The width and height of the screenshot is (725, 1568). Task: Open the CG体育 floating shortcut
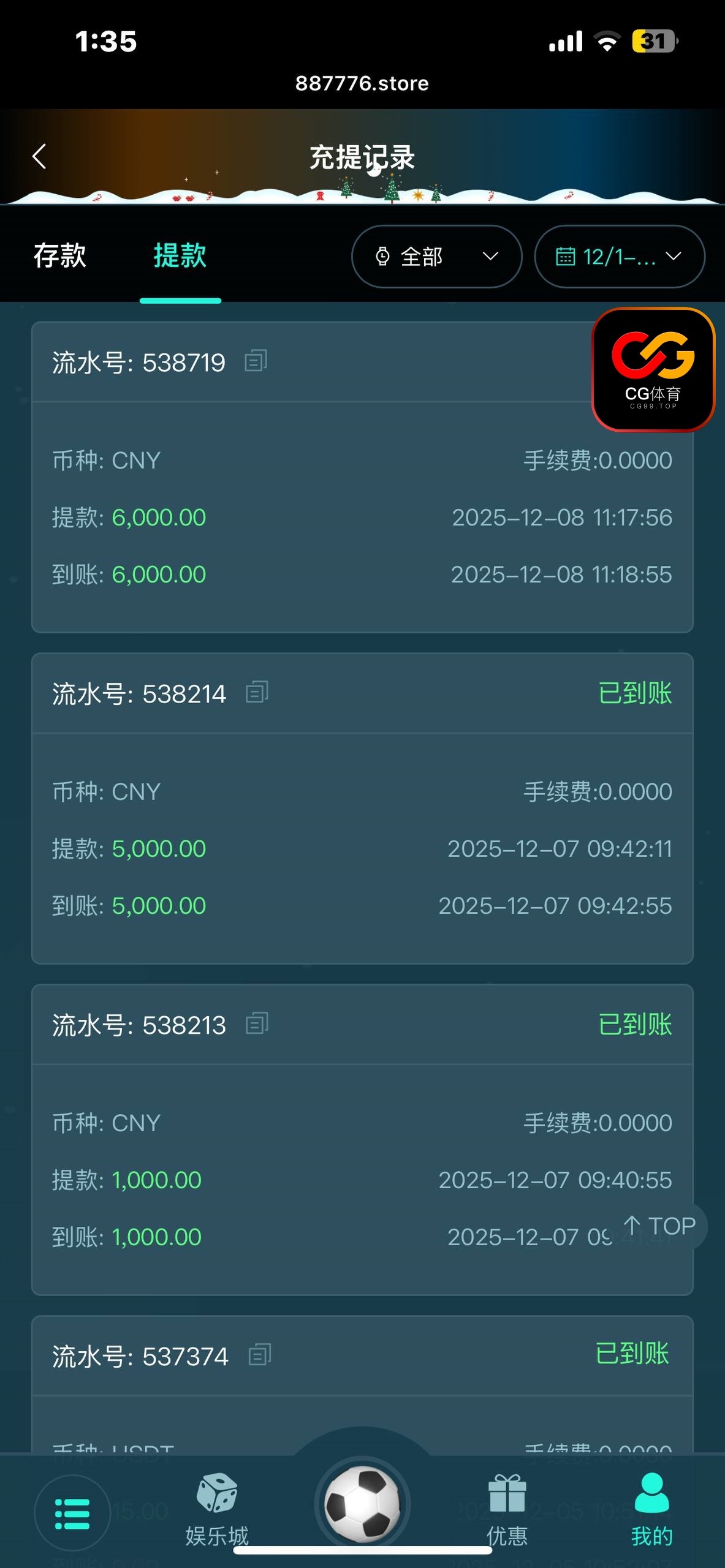(653, 369)
